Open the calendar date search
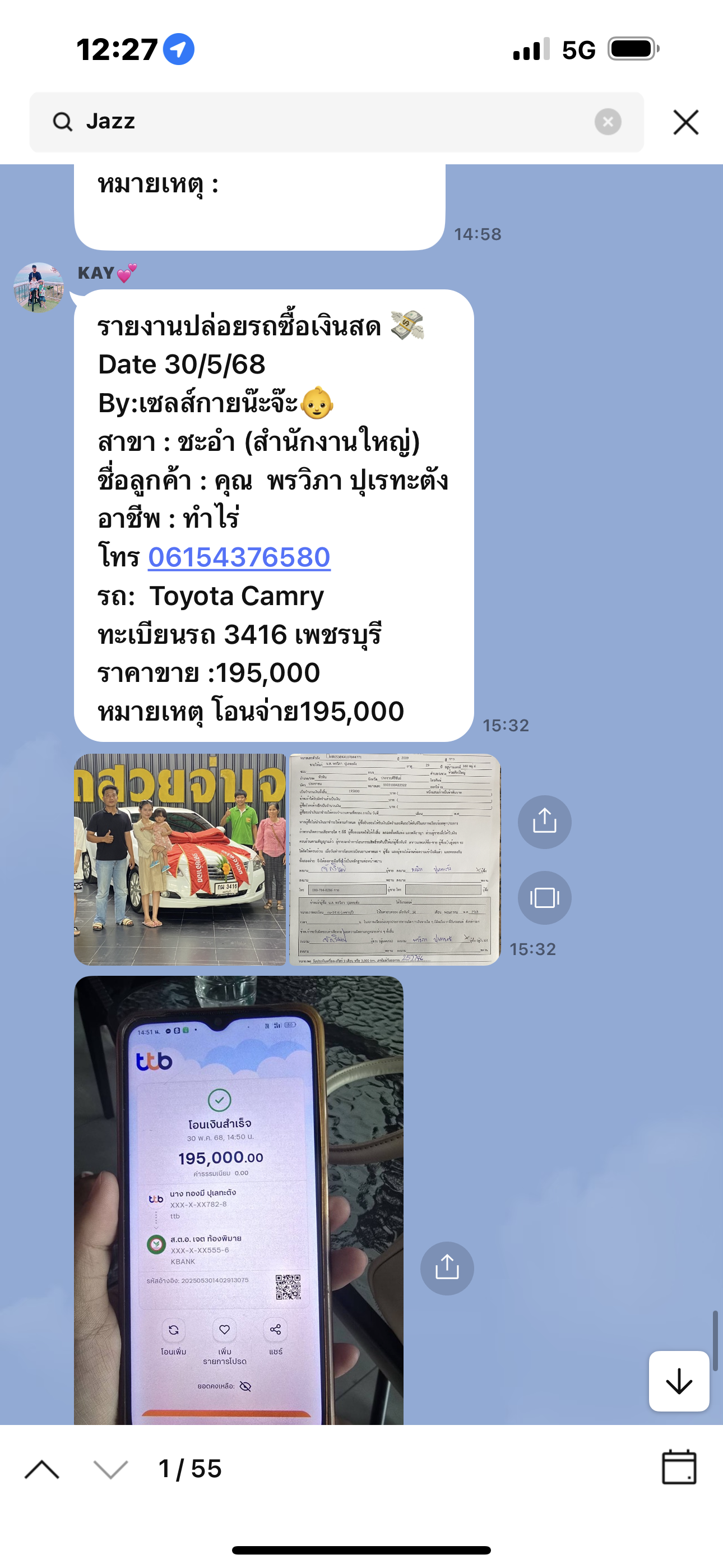Image resolution: width=723 pixels, height=1568 pixels. (x=679, y=1468)
